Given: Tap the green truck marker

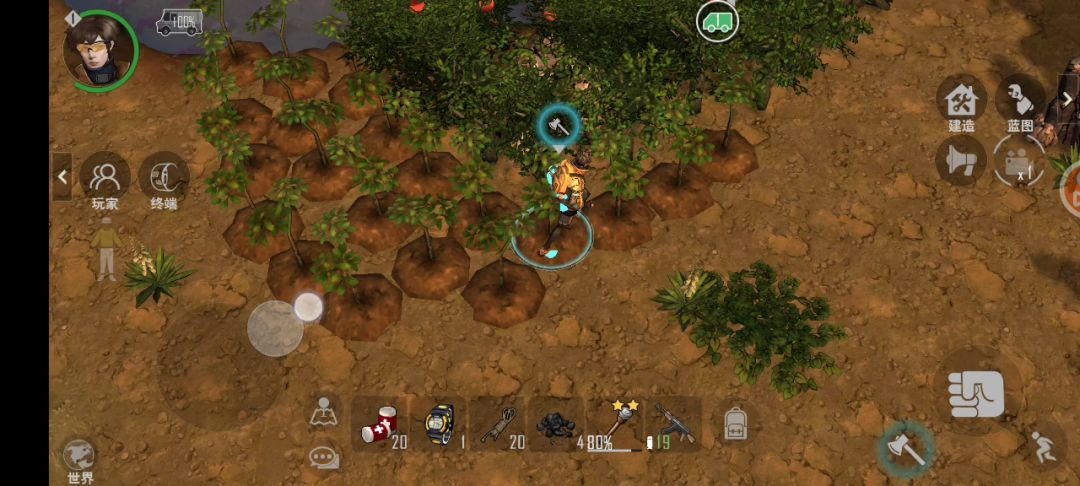Looking at the screenshot, I should click(x=717, y=21).
